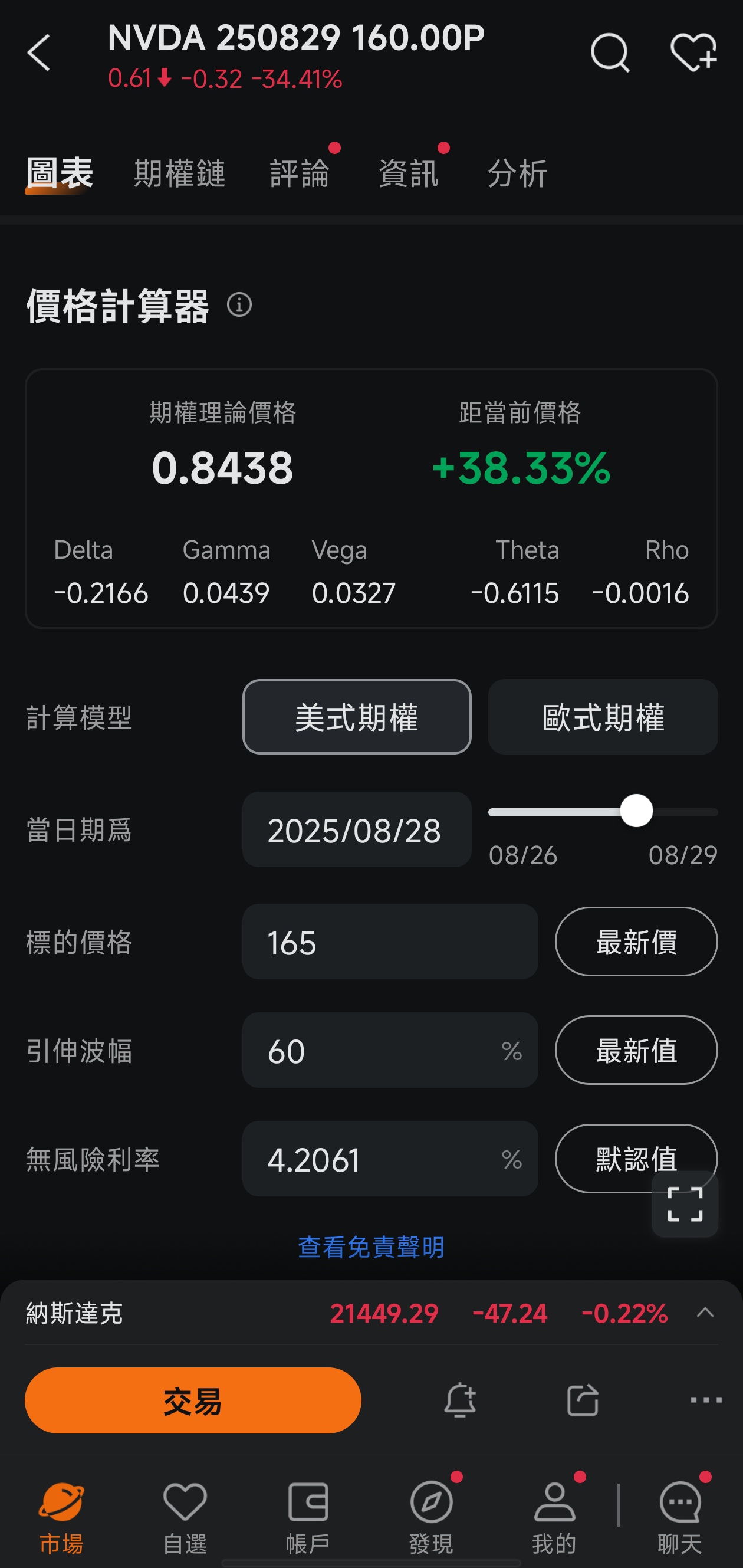
Task: Tap the orange 交易 button
Action: (x=193, y=1400)
